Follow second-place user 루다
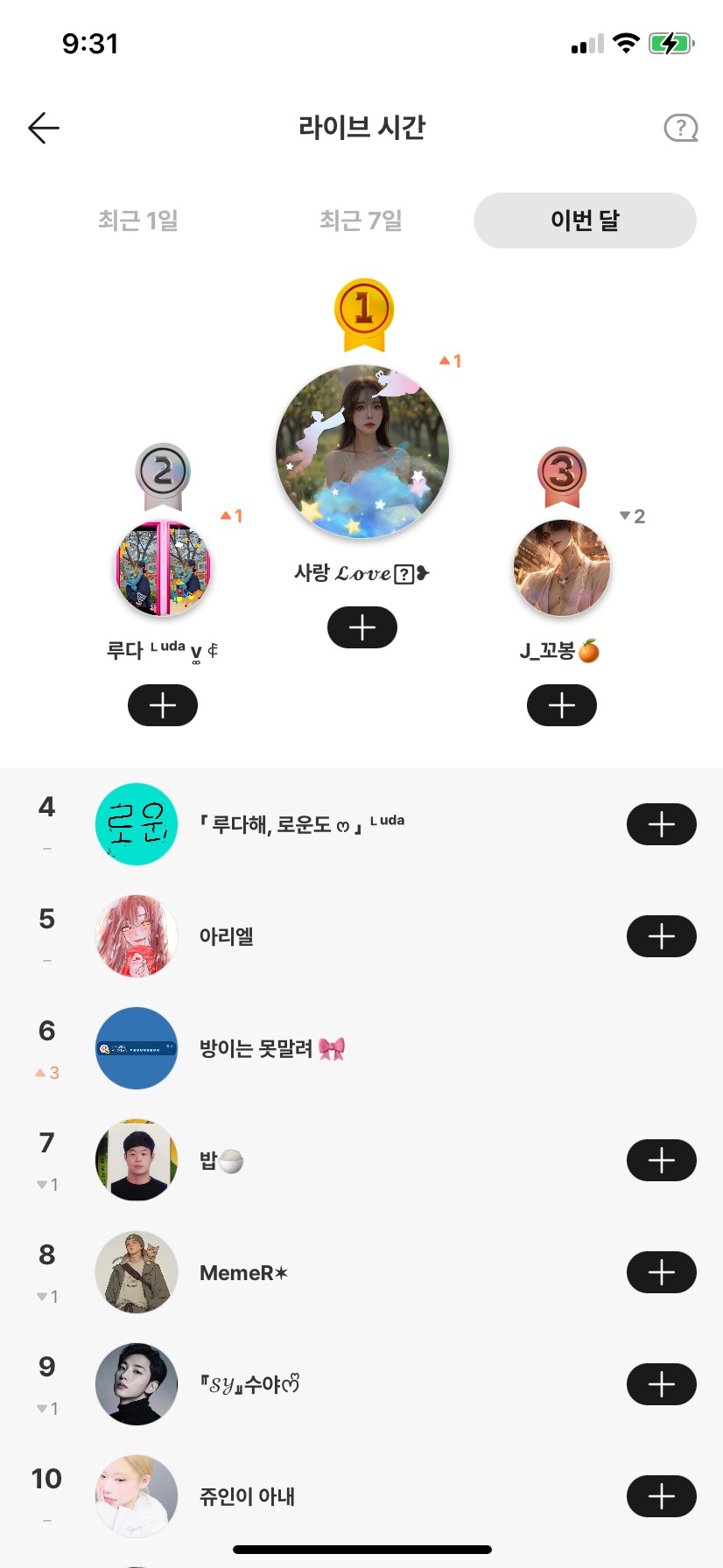The width and height of the screenshot is (723, 1568). click(x=163, y=705)
